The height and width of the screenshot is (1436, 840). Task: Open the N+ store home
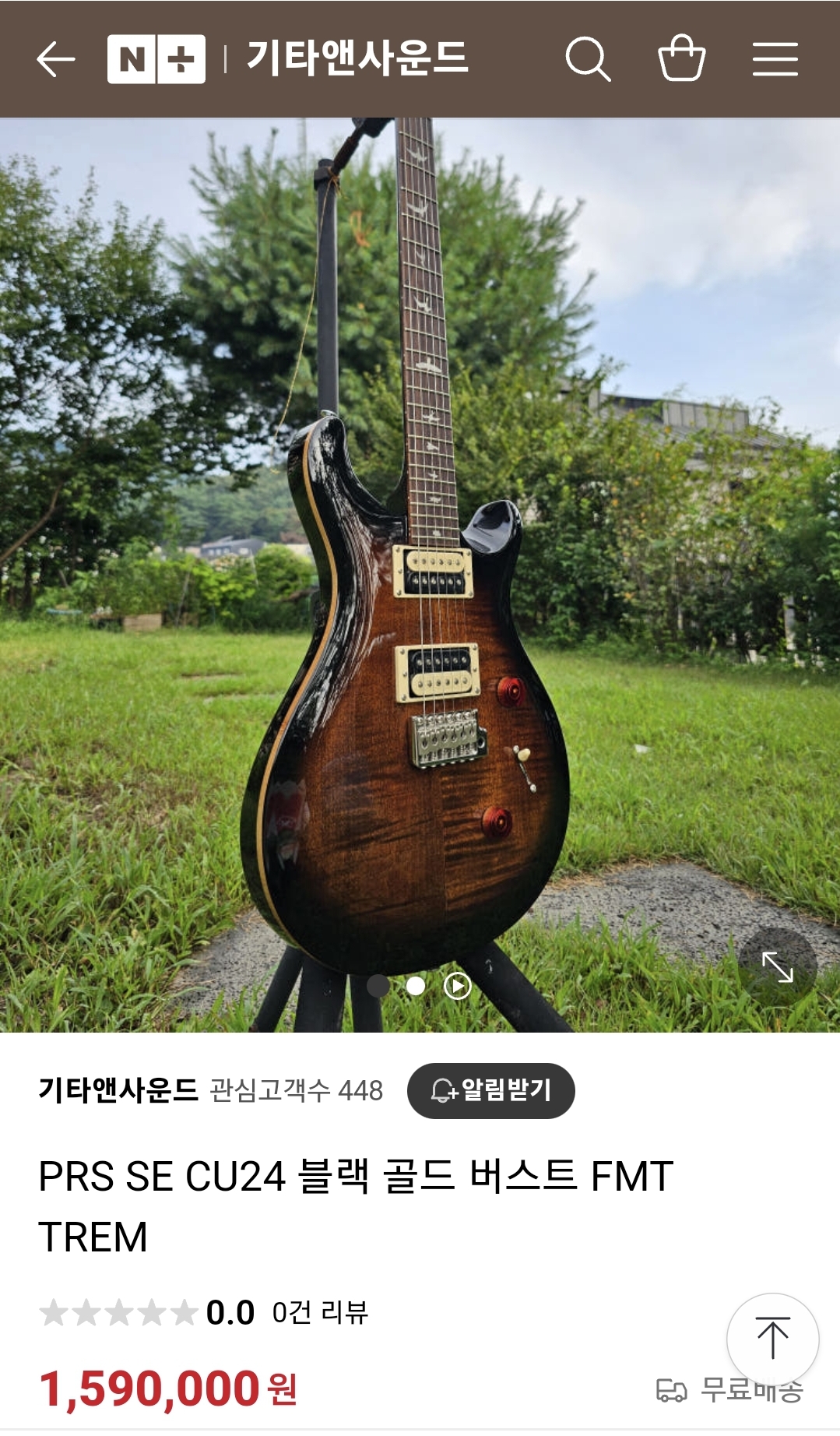(156, 59)
